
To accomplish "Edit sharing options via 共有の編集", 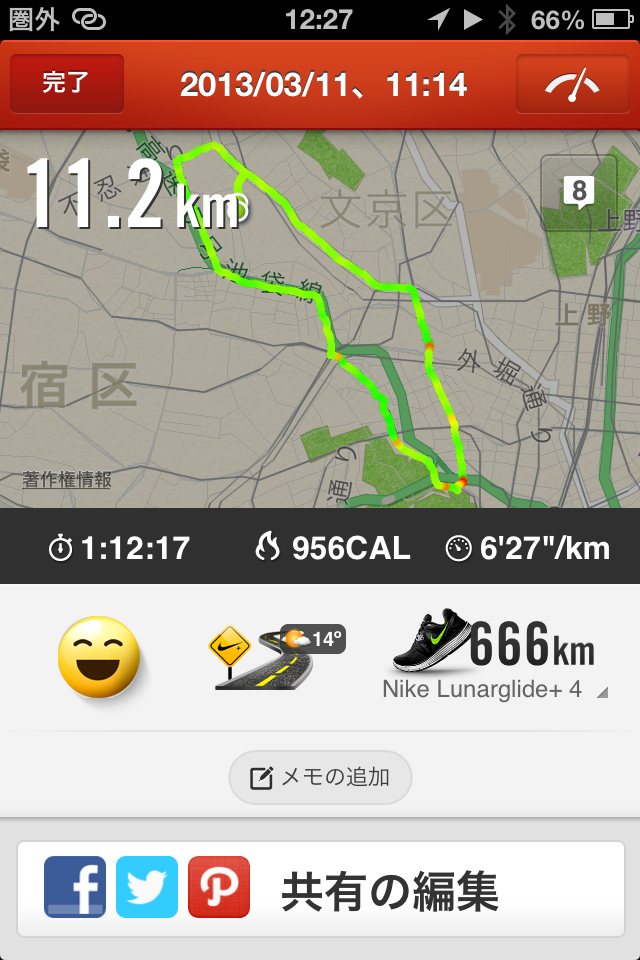I will point(389,889).
